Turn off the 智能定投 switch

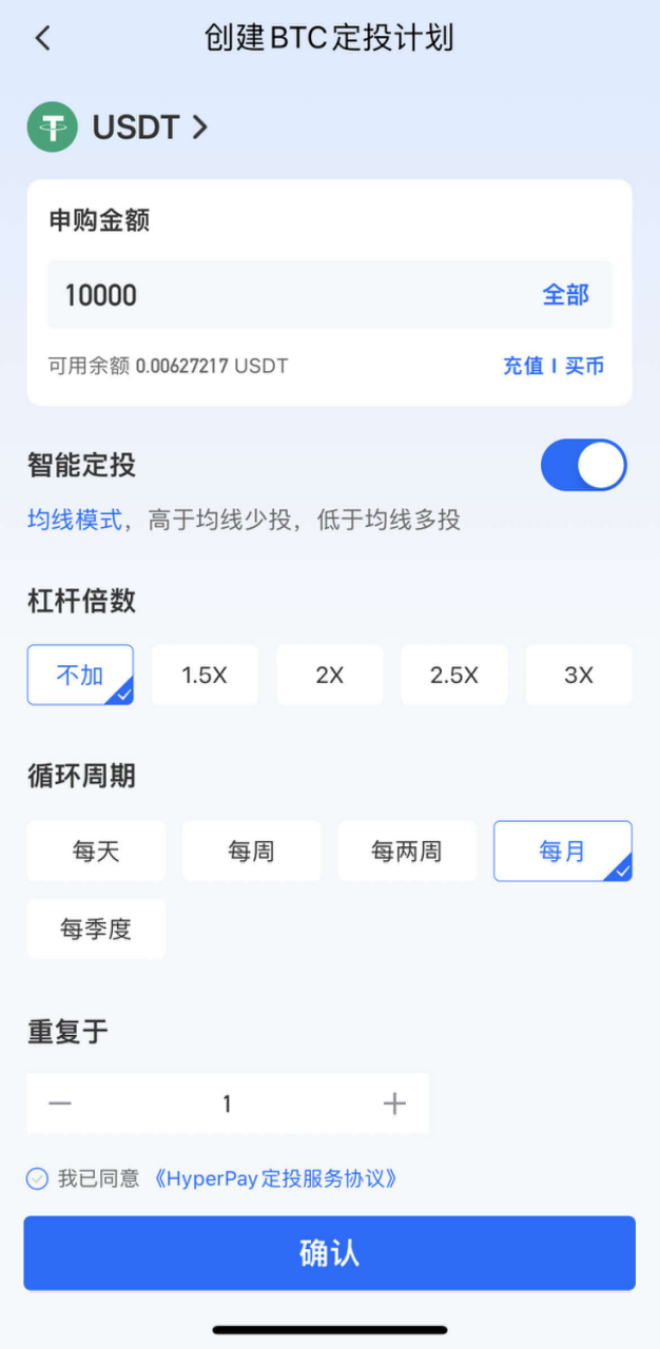[584, 466]
